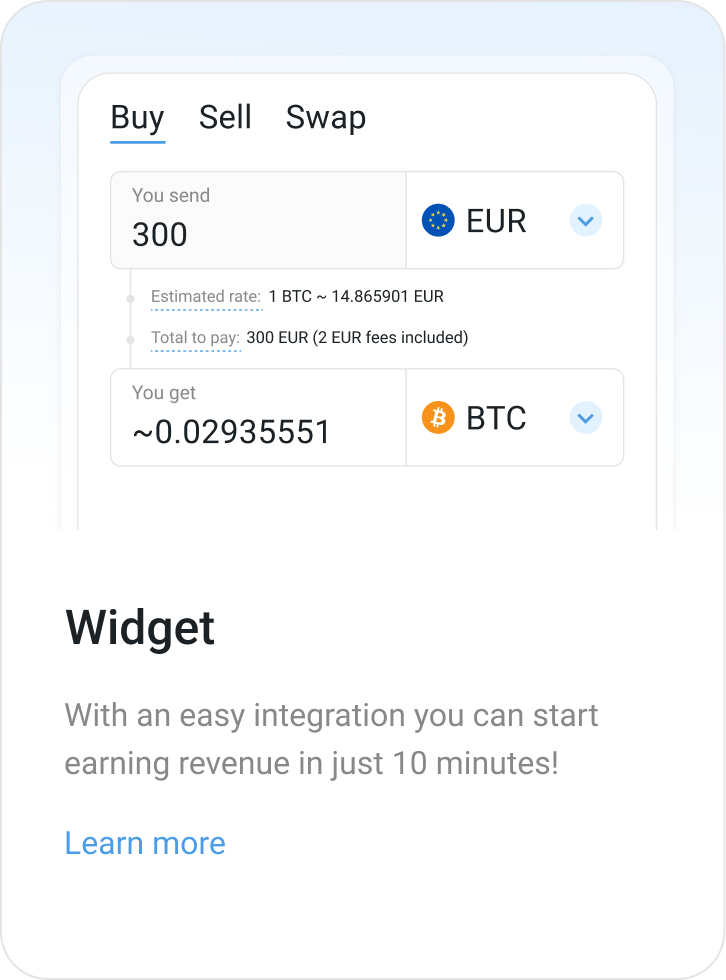
Task: Open the Learn more link
Action: (144, 843)
